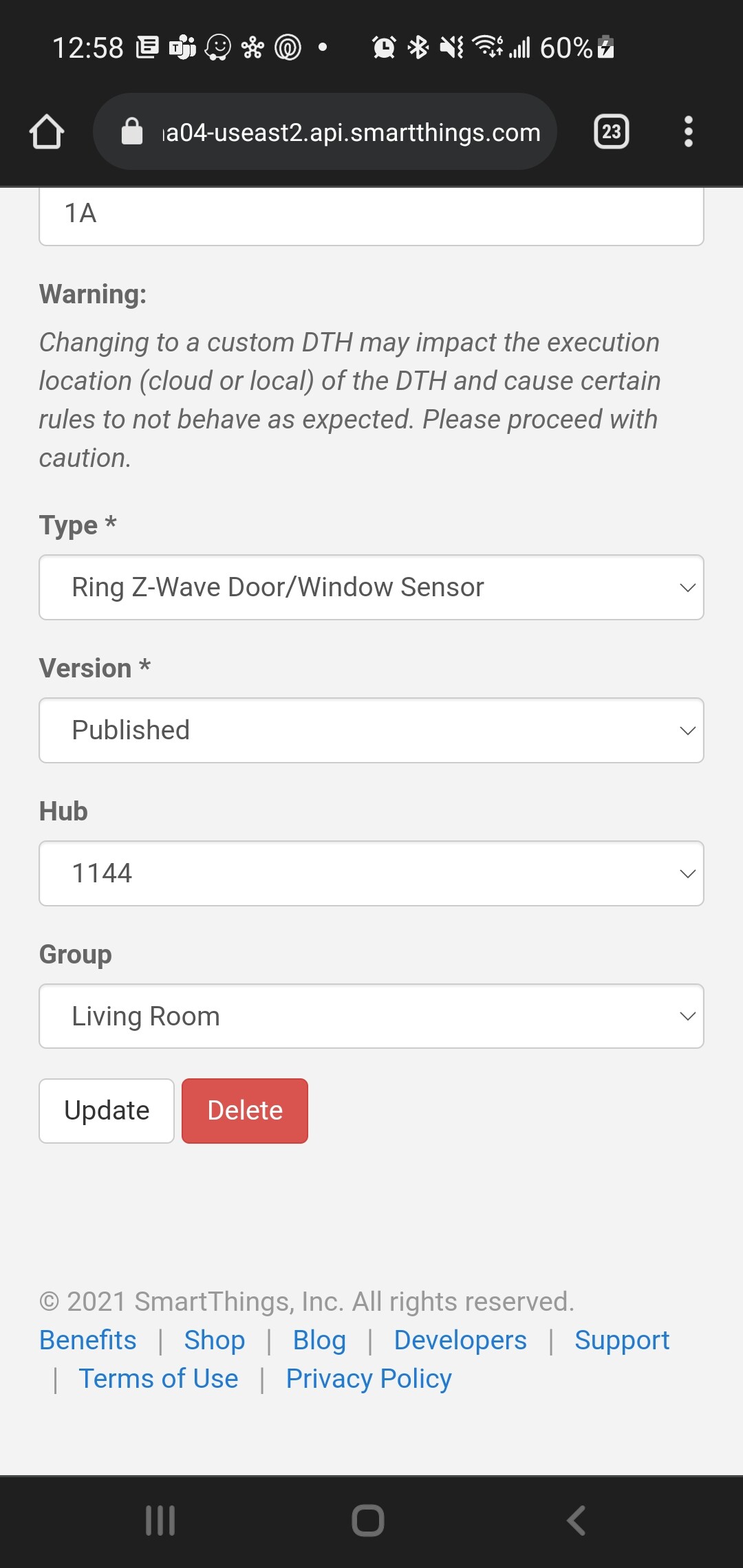Open the Benefits link
Screen dimensions: 743x1568
tap(88, 1340)
